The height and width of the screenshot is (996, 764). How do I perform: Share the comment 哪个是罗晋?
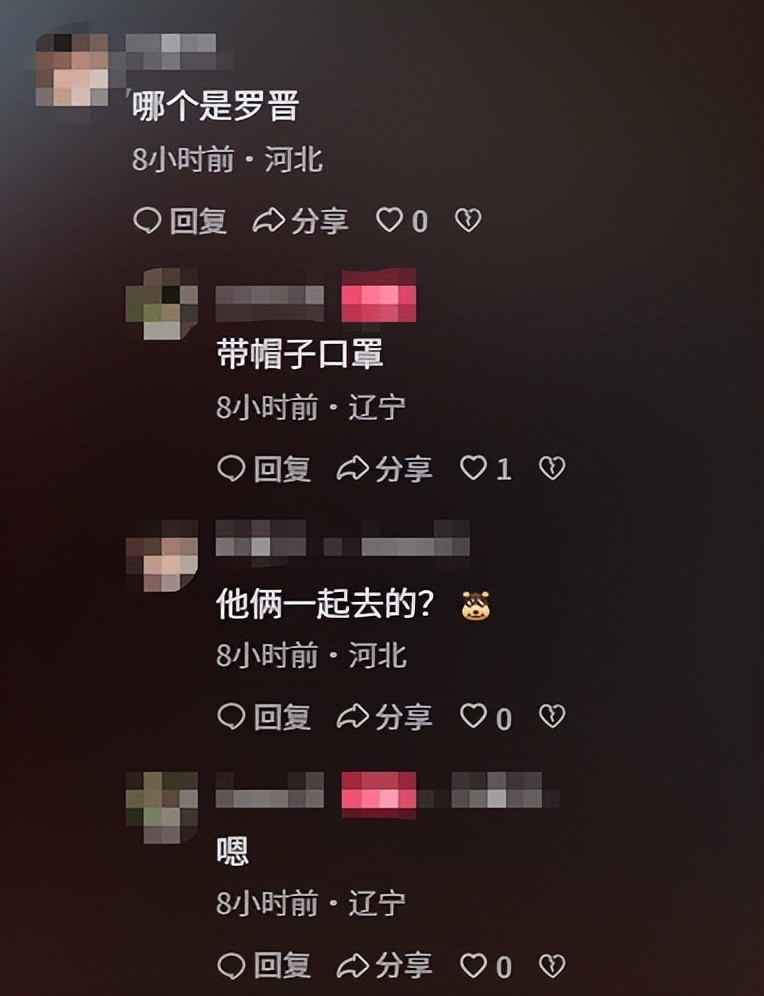point(300,221)
